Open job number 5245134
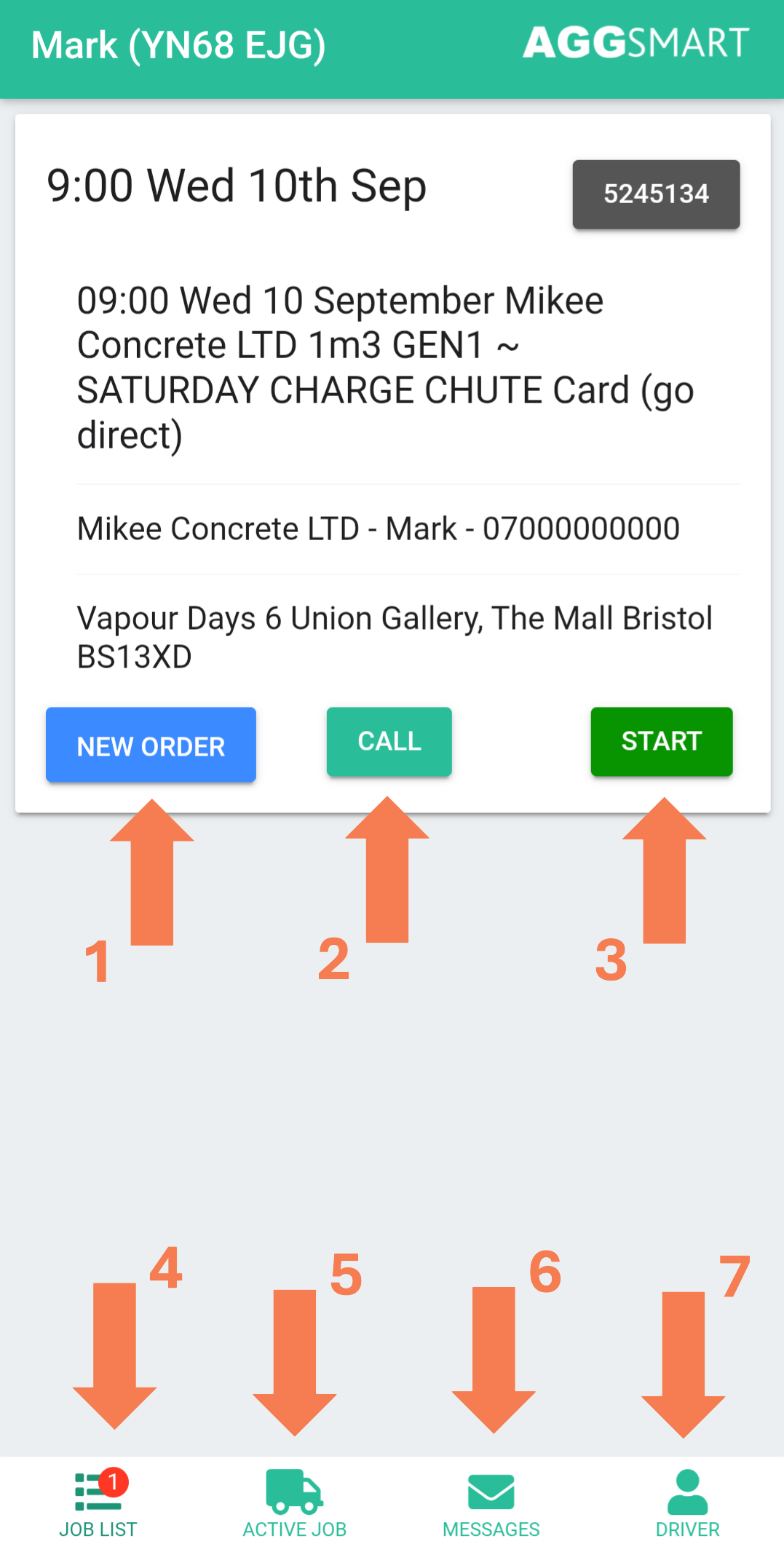 coord(656,194)
